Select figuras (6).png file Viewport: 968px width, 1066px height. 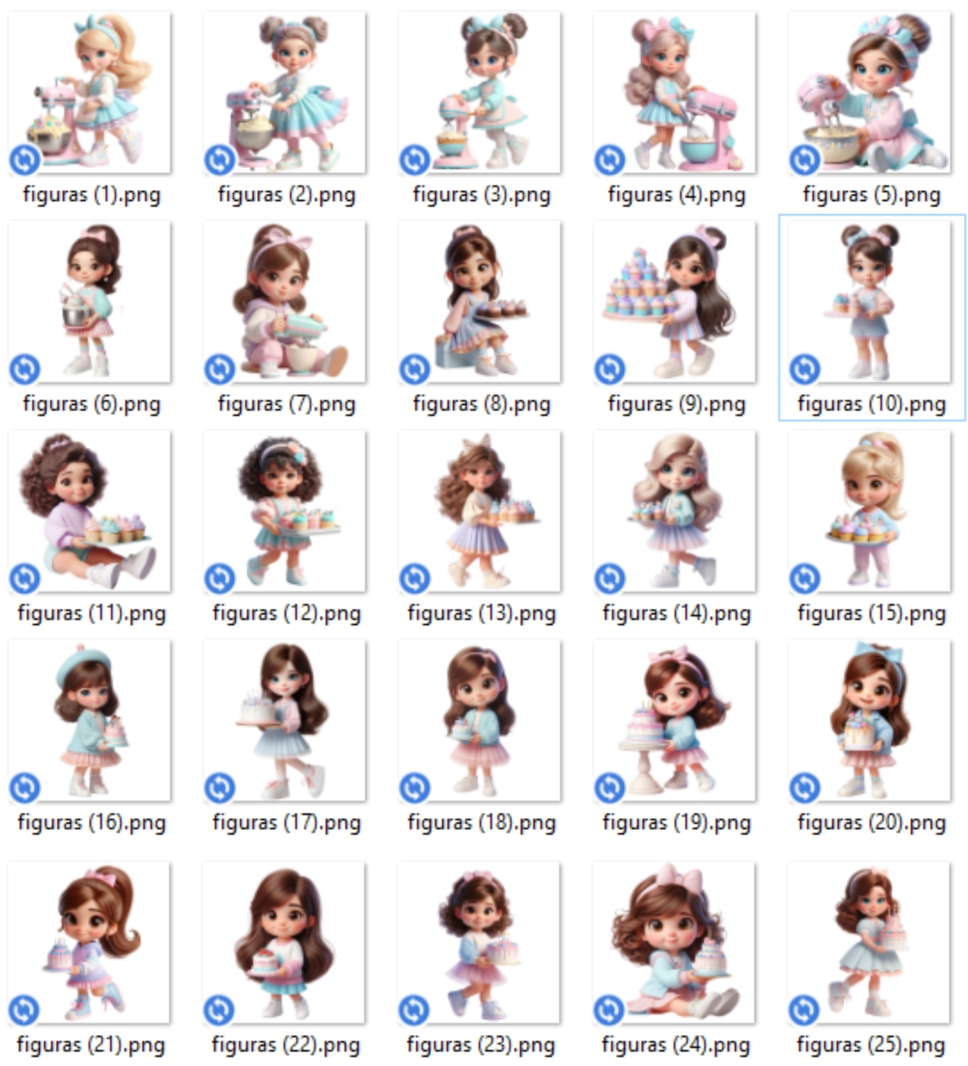click(89, 302)
